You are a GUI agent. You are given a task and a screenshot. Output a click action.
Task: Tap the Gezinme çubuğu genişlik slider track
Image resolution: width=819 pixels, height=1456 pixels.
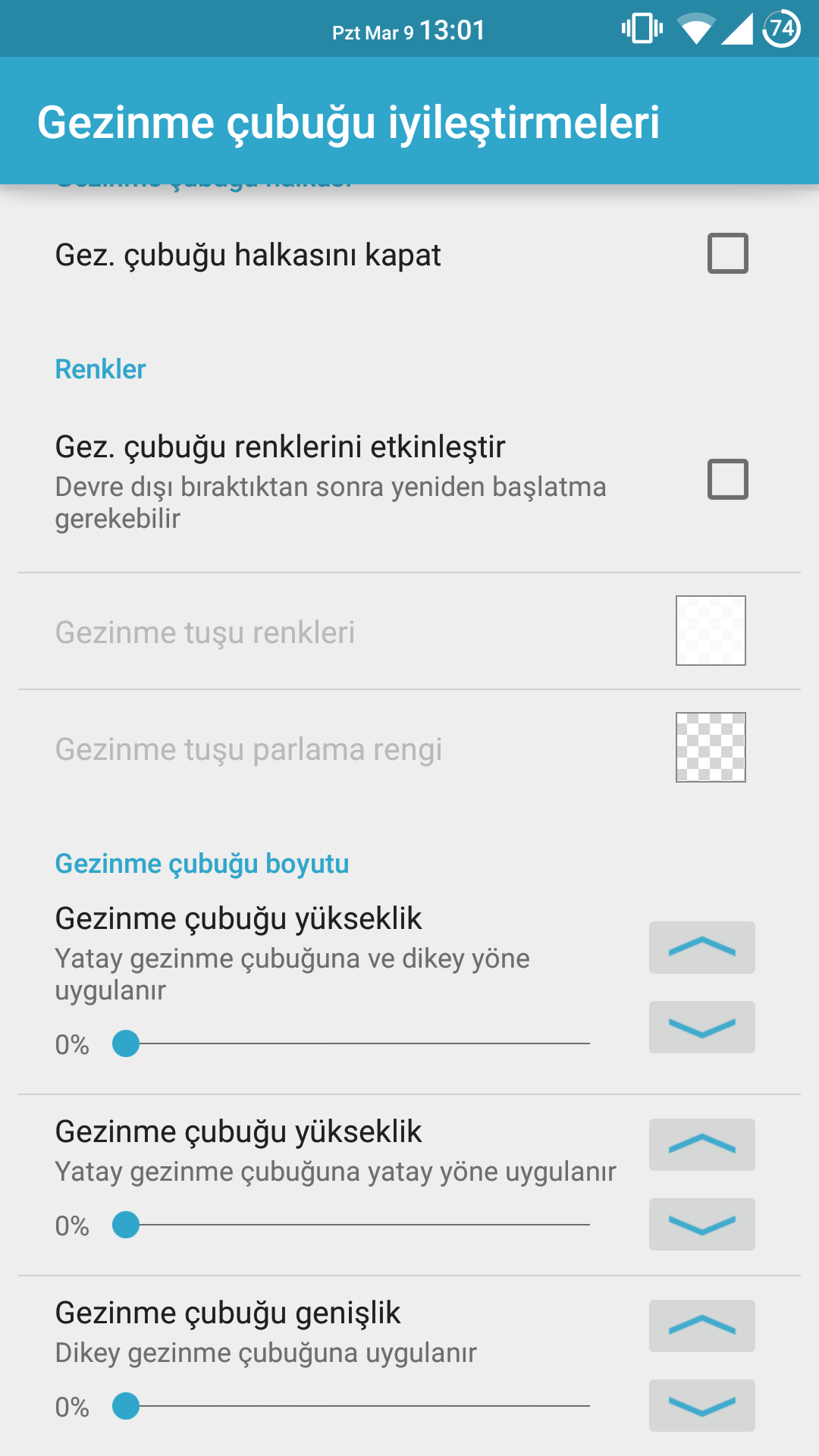coord(356,1406)
